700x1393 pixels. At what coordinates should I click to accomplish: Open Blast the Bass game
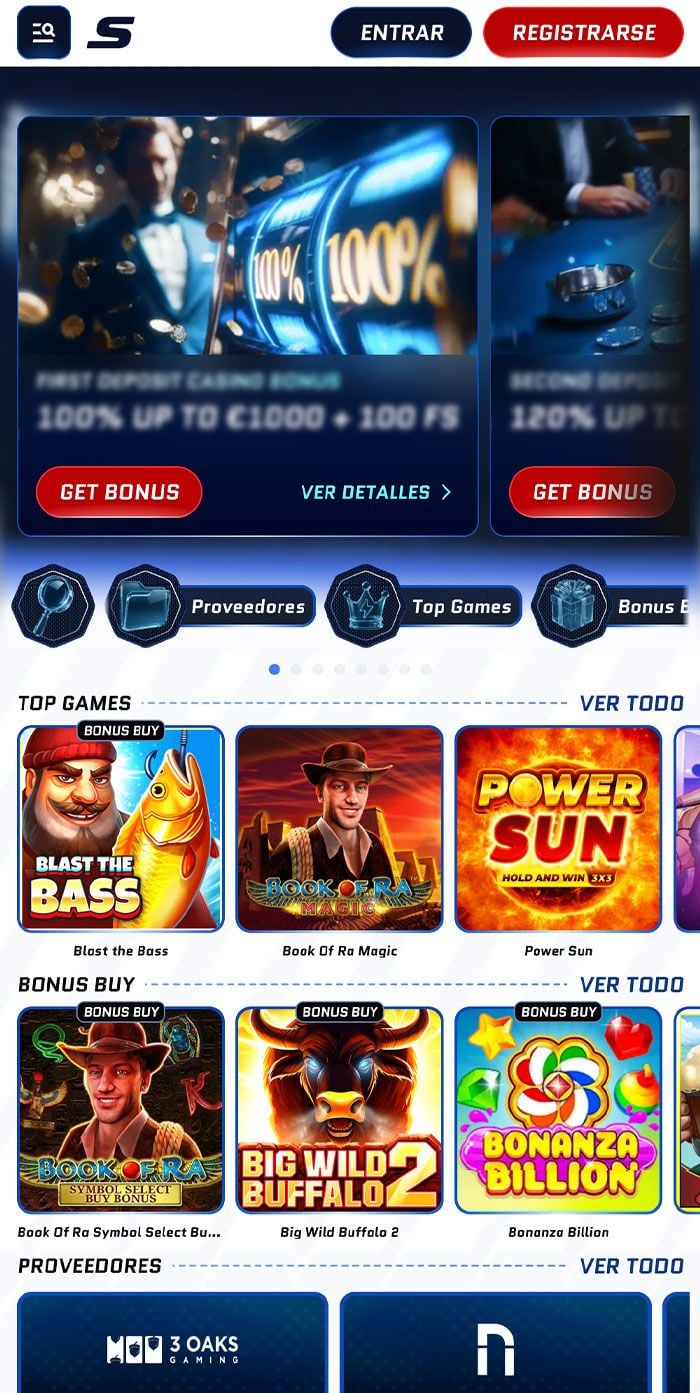click(x=121, y=829)
